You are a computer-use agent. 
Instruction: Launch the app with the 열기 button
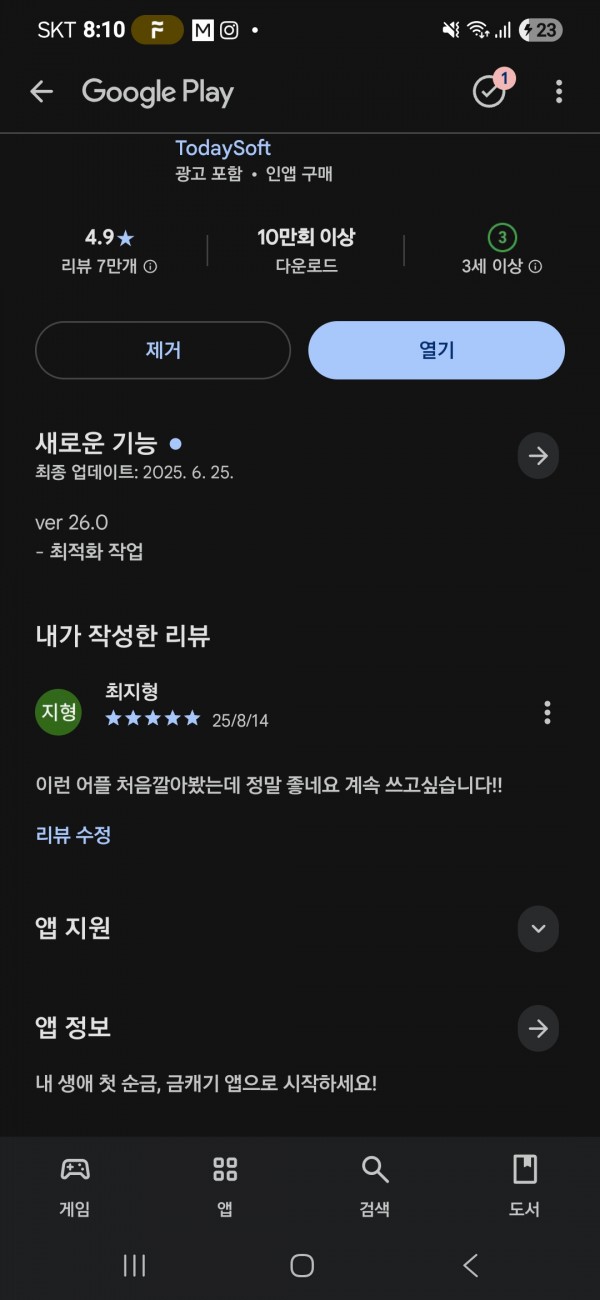[436, 350]
